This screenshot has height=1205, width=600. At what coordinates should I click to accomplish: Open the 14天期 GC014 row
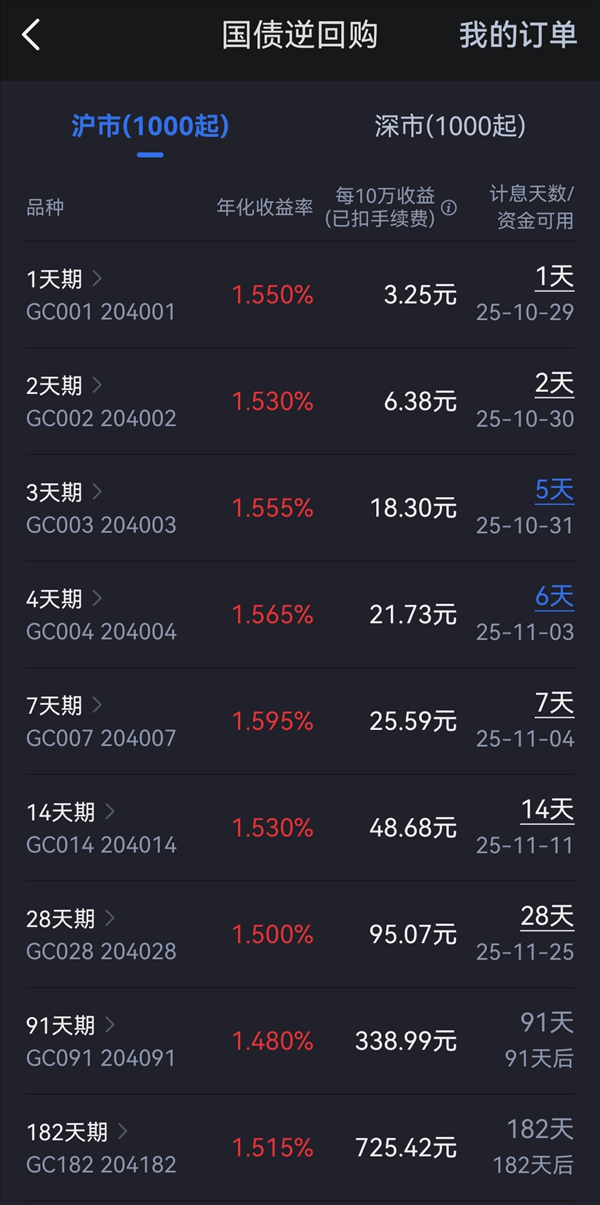click(100, 828)
